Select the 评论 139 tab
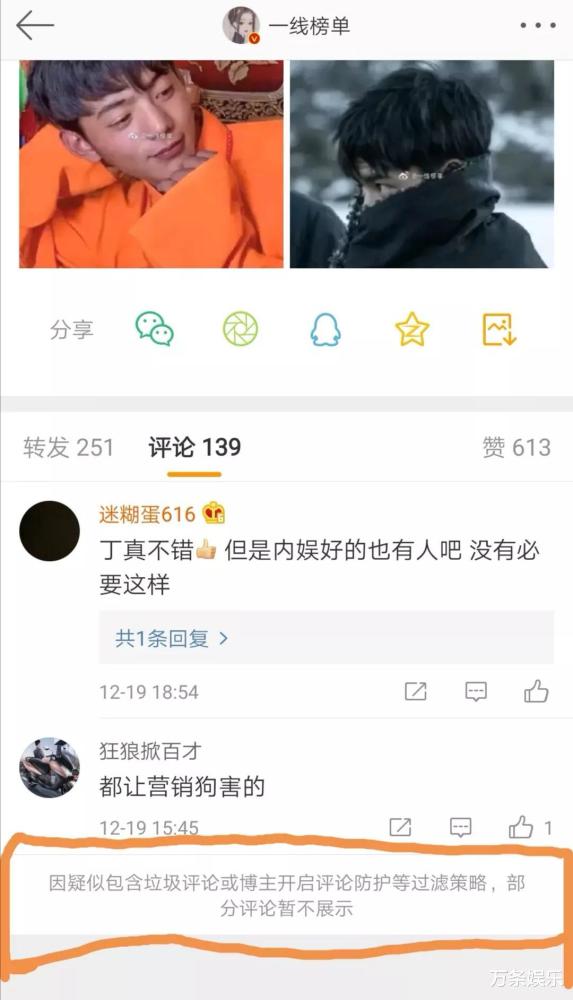Viewport: 573px width, 1000px height. 195,448
